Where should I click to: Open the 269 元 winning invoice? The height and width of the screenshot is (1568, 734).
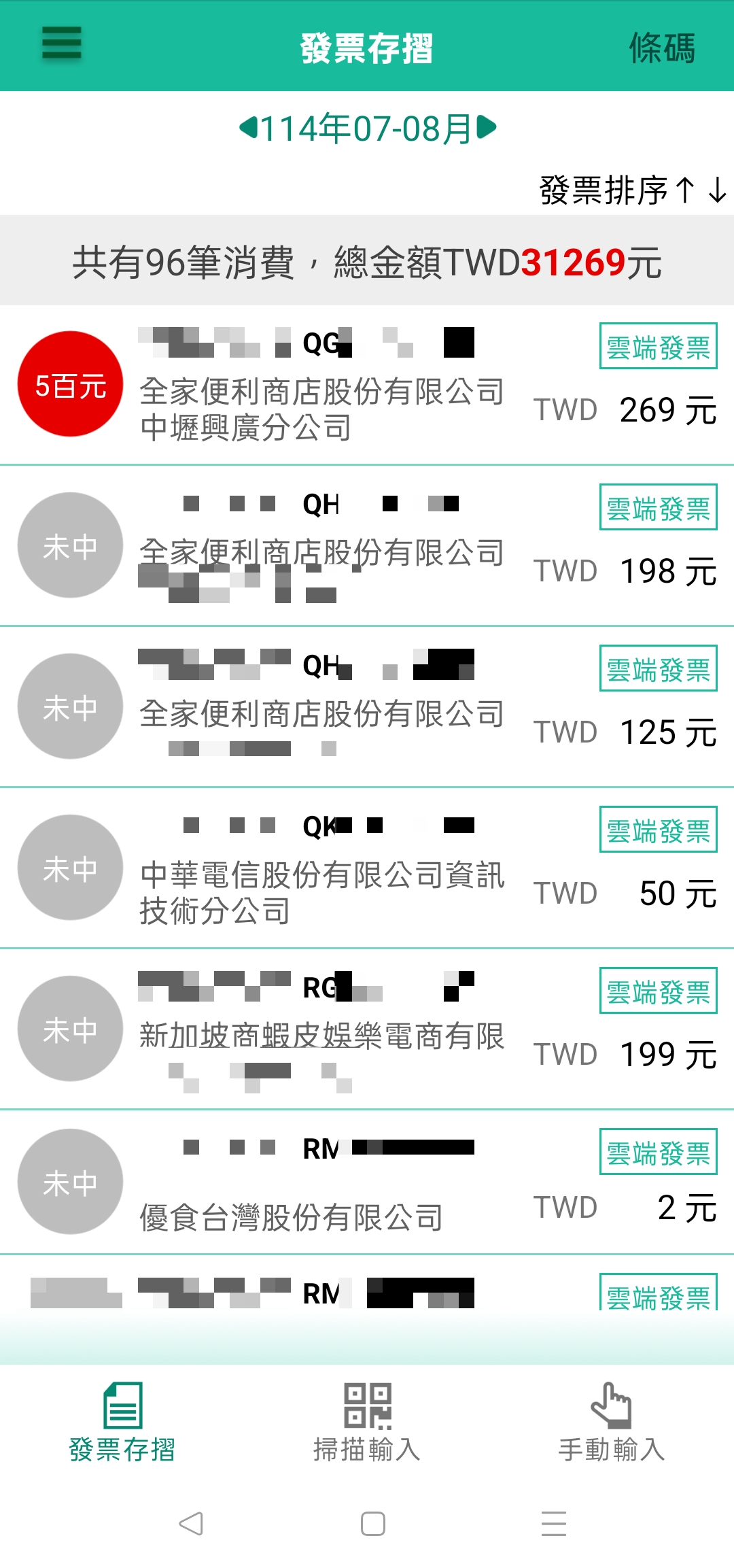[367, 386]
